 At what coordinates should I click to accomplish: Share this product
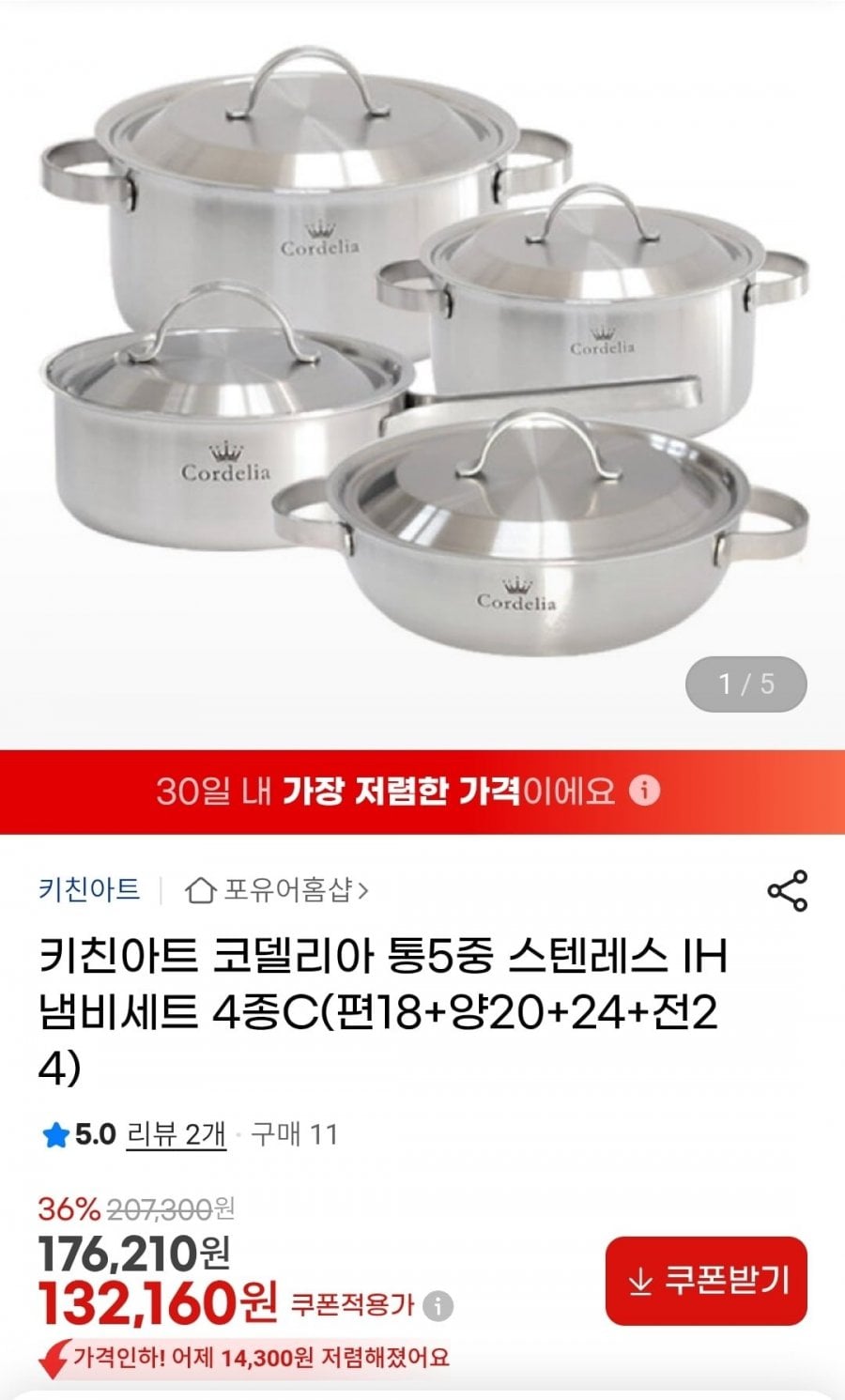click(x=787, y=890)
